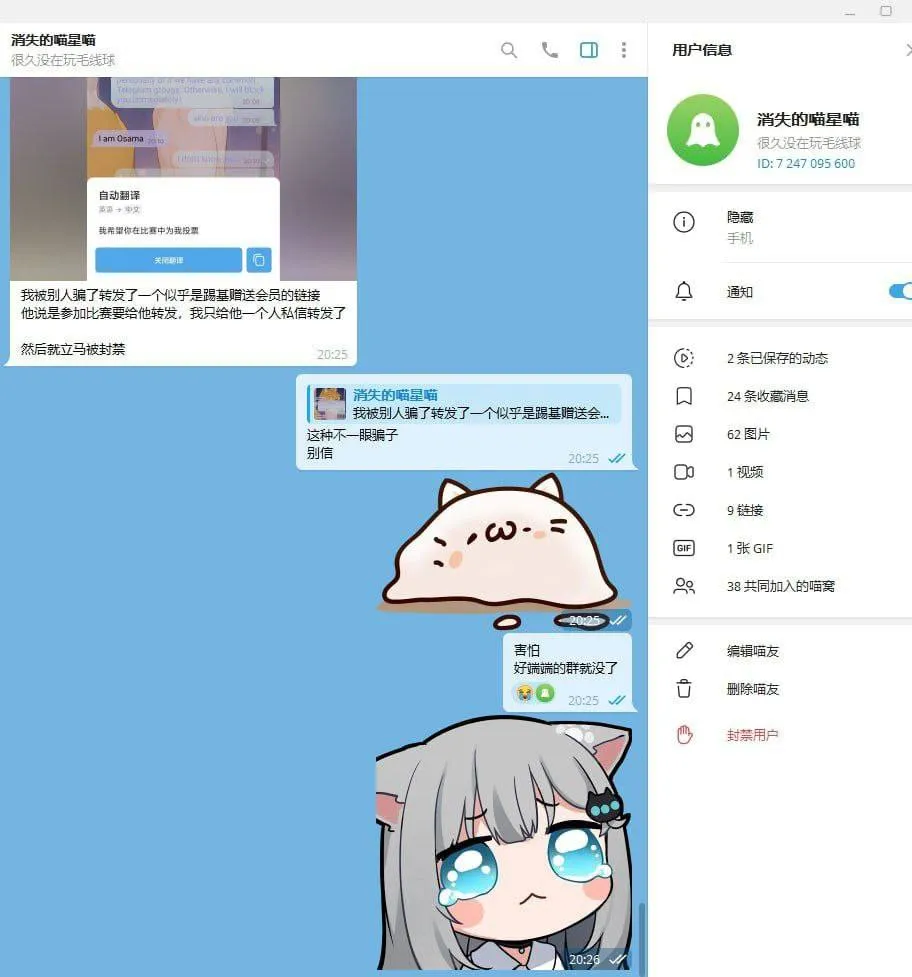Toggle the user info side panel
The height and width of the screenshot is (977, 912).
pos(589,50)
